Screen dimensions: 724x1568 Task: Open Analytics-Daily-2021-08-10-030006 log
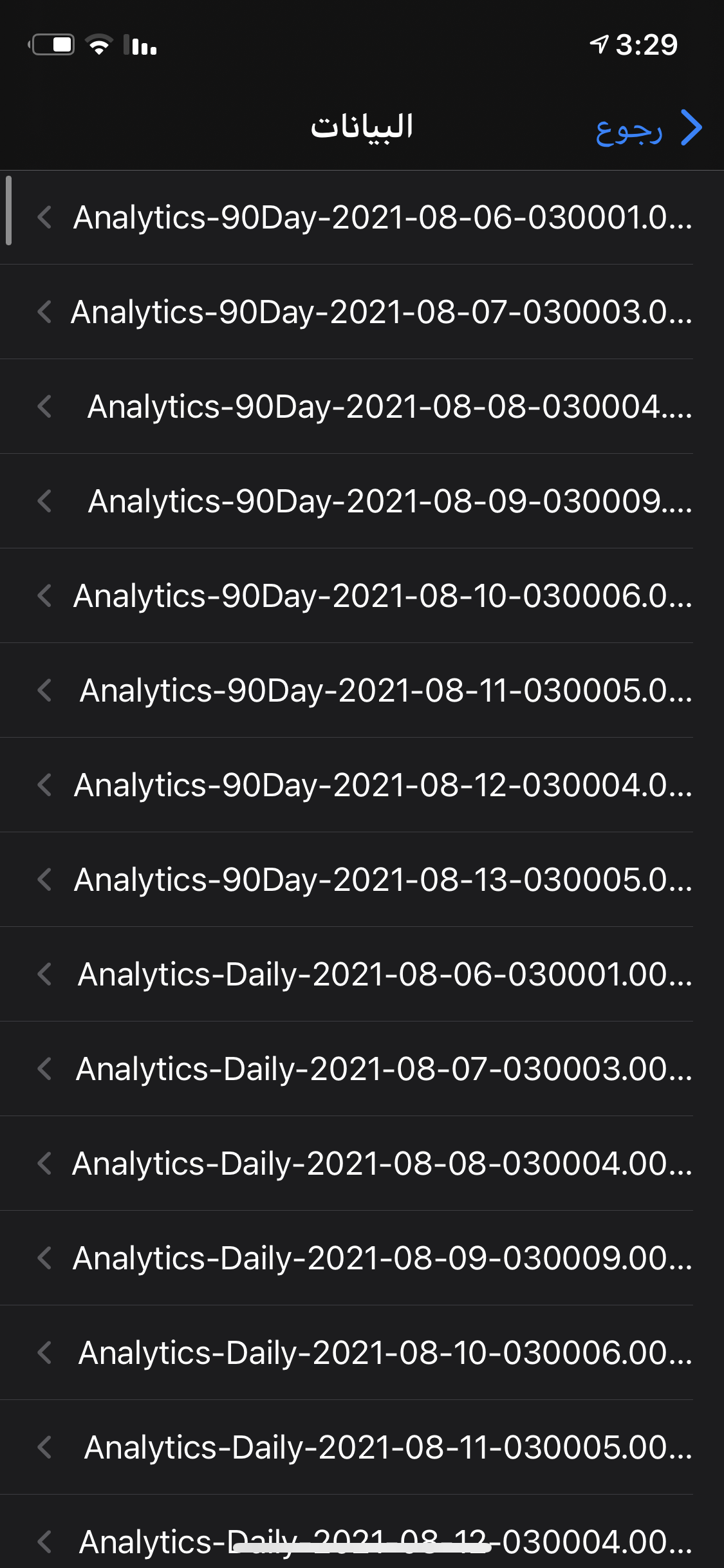(x=362, y=1353)
